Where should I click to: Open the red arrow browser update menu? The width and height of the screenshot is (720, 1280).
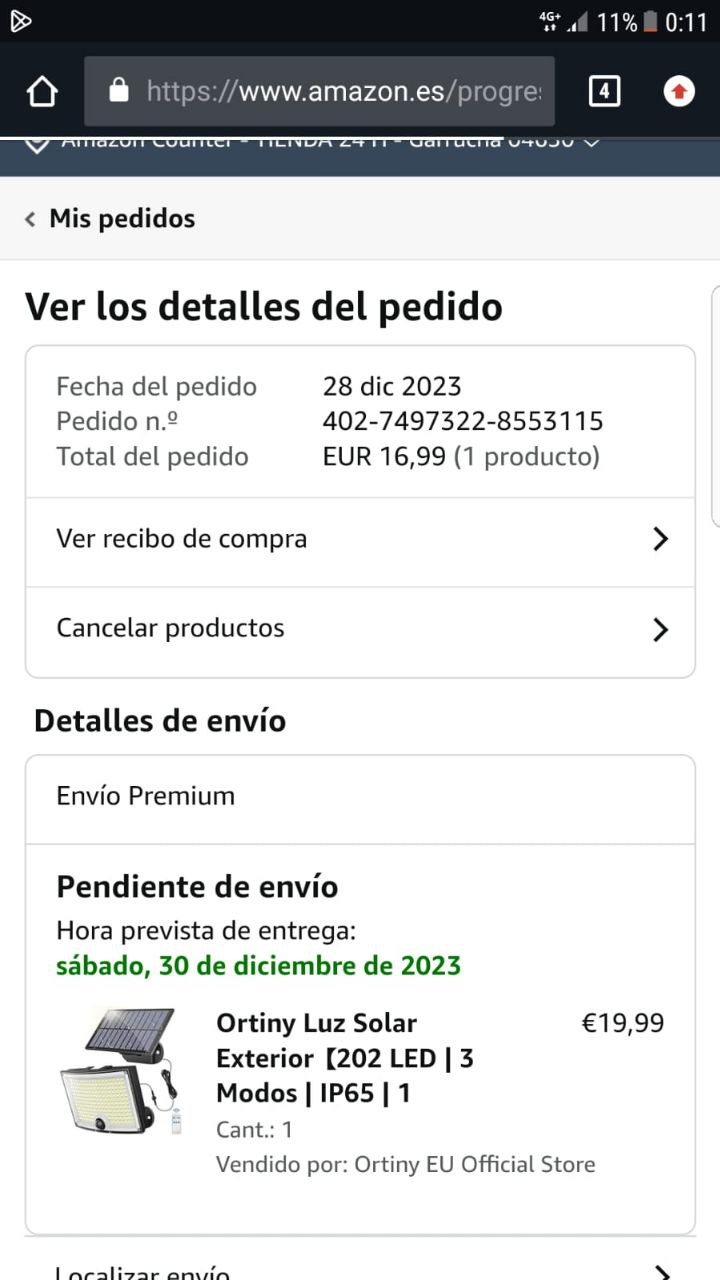(x=679, y=92)
